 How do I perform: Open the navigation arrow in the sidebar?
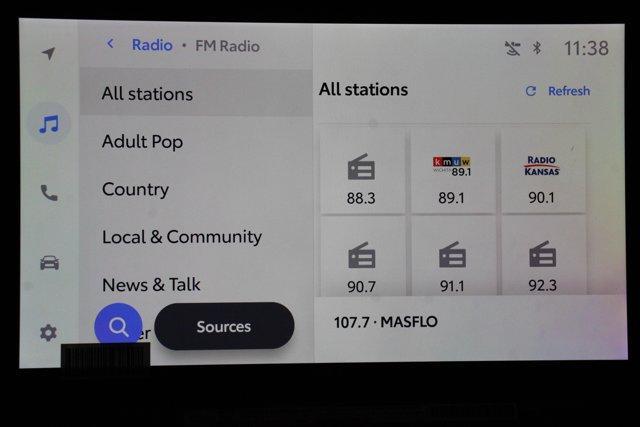point(48,53)
